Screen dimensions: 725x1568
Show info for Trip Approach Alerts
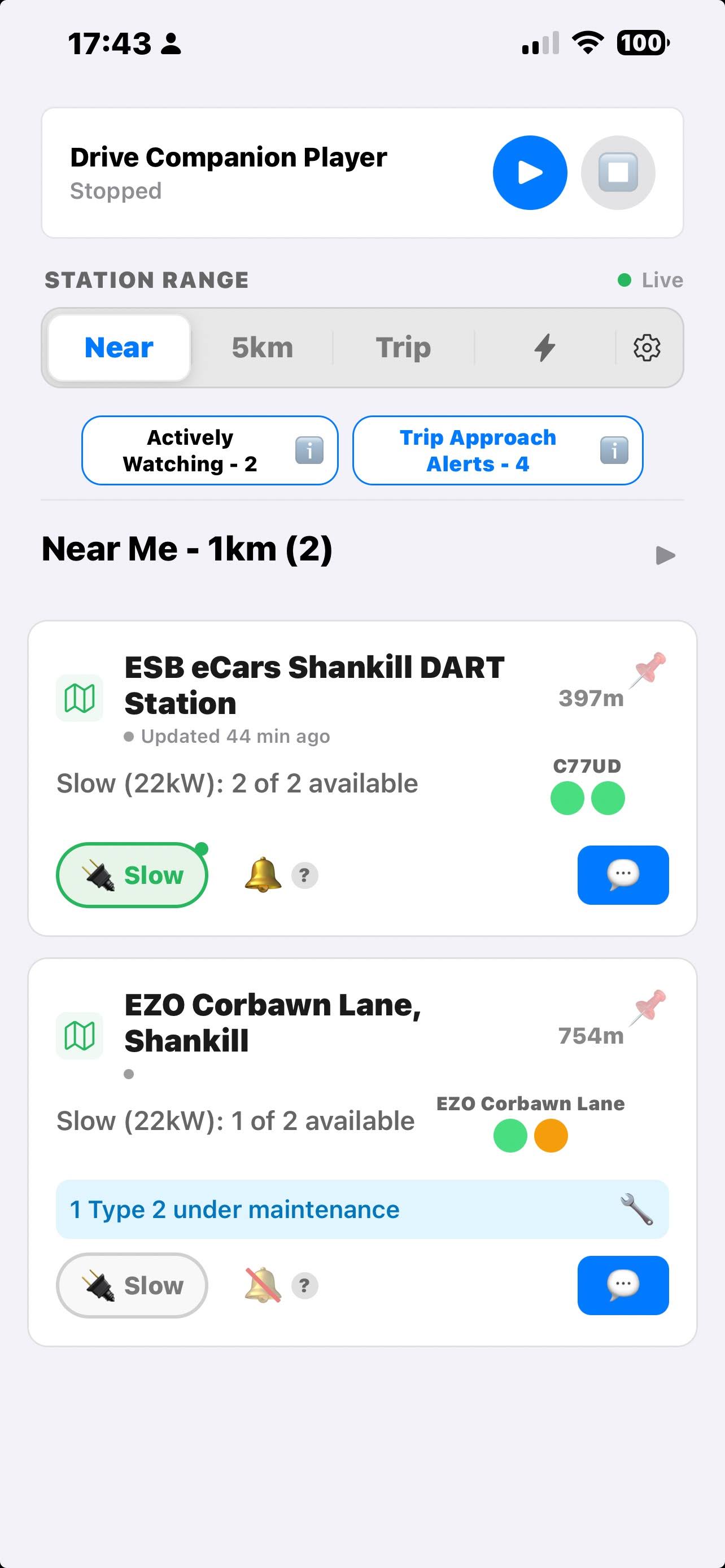(x=614, y=450)
